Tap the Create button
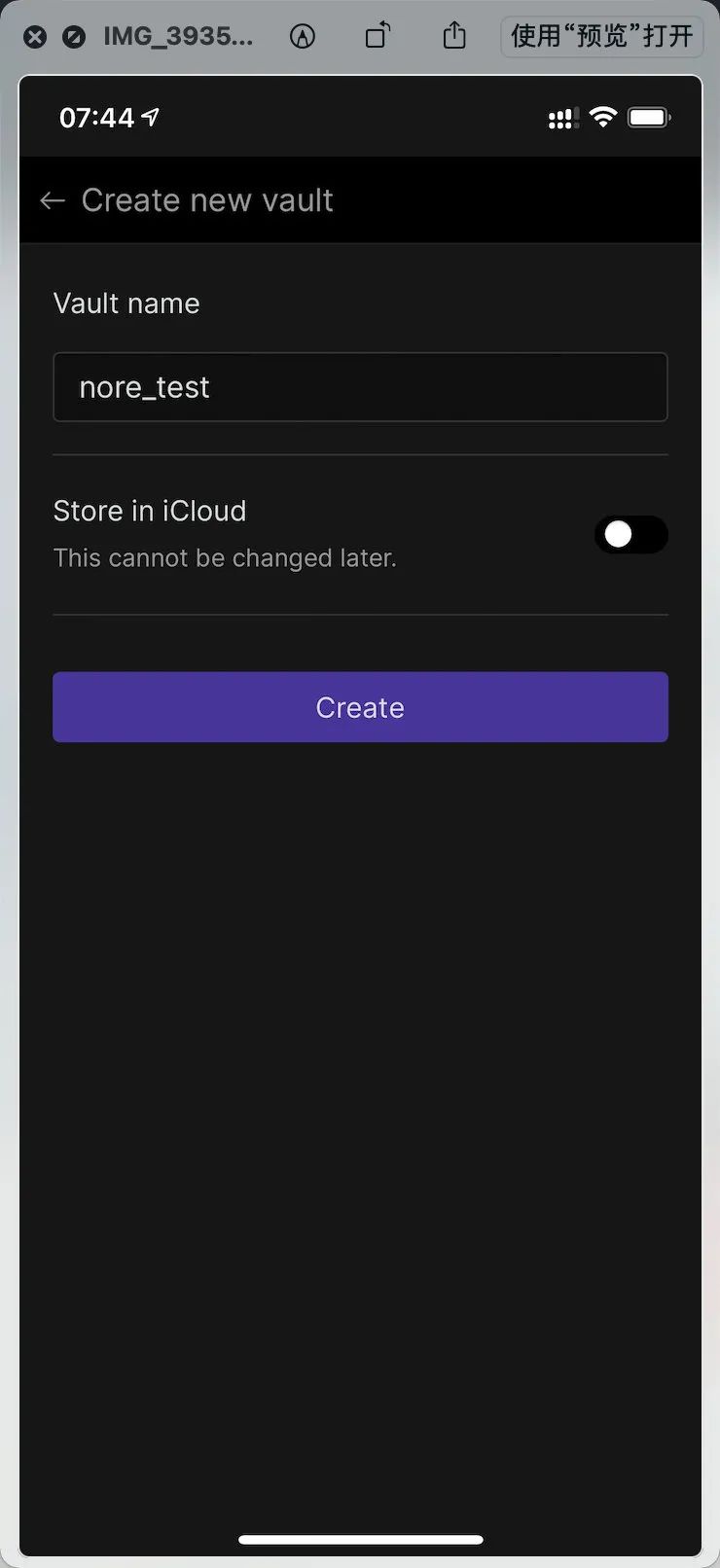720x1568 pixels. point(360,707)
